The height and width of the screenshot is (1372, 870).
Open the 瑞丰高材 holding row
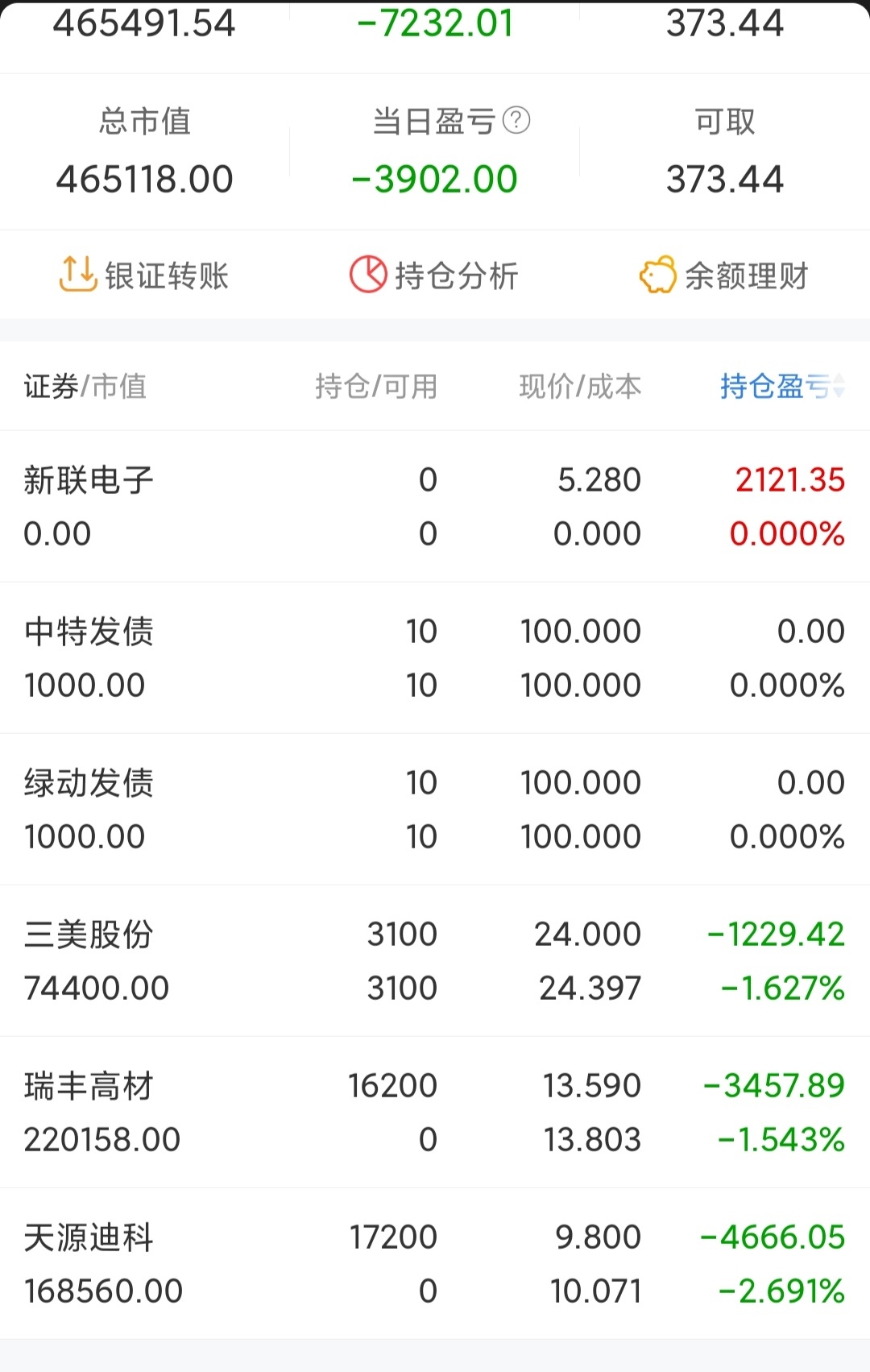tap(435, 1112)
